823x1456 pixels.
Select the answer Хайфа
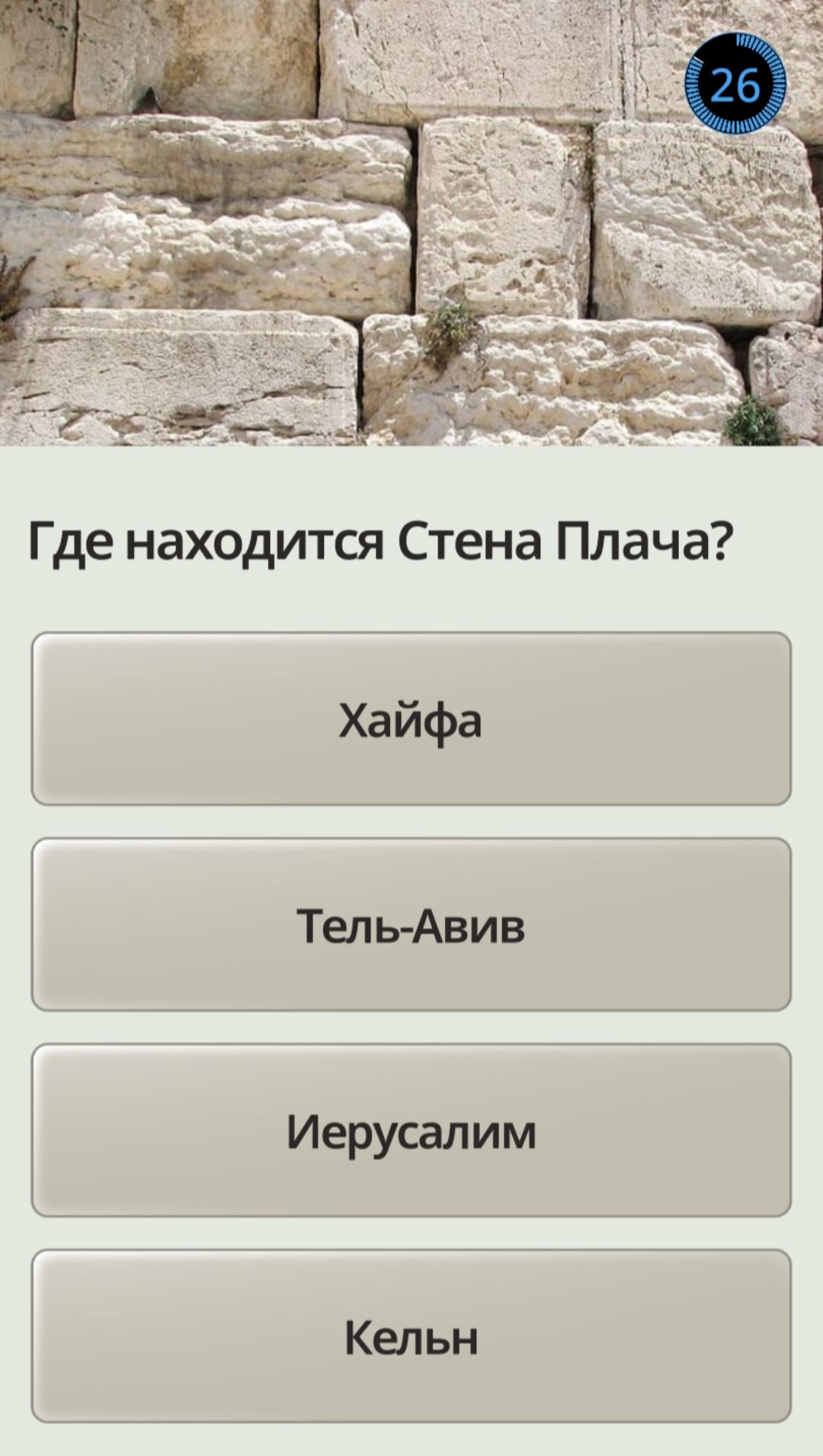click(411, 718)
